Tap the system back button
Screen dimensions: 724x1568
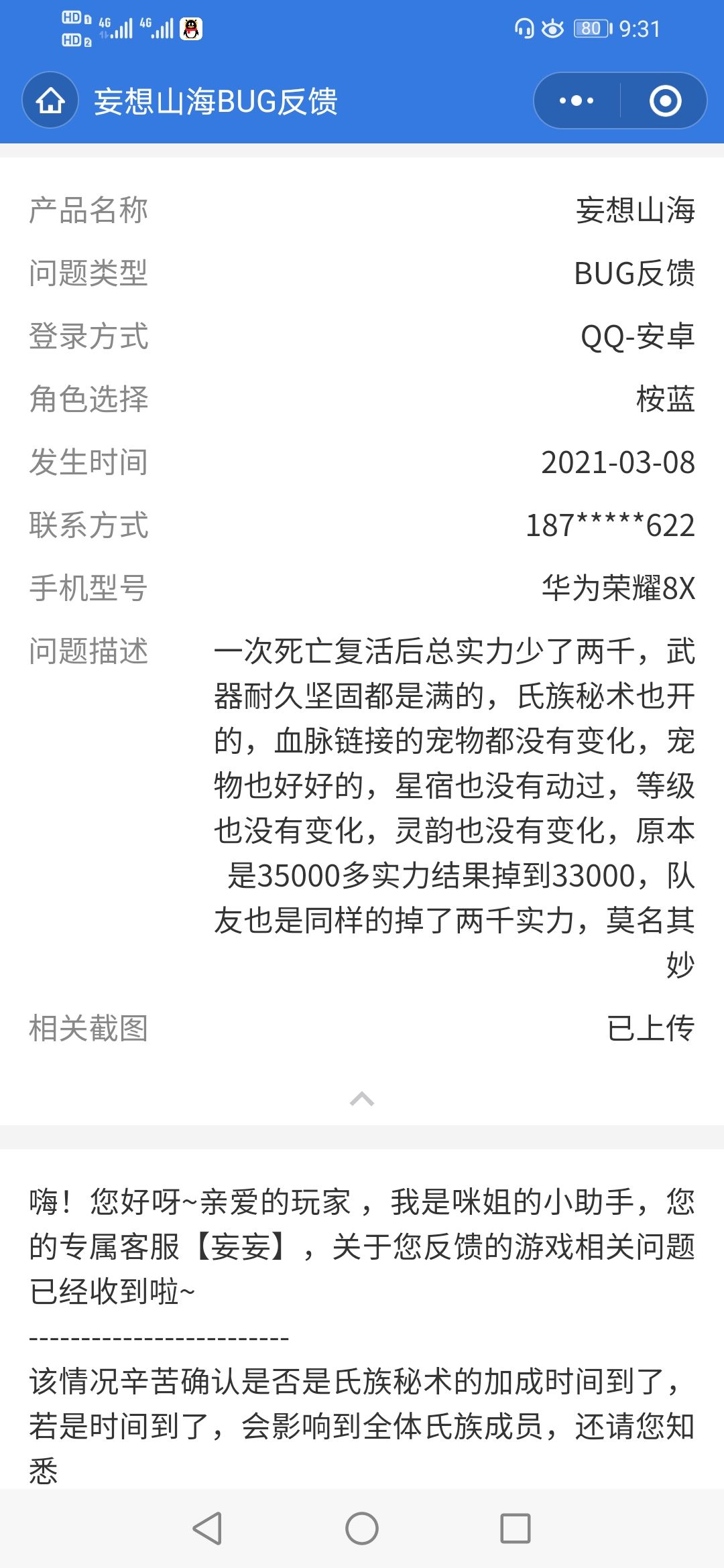(207, 1528)
